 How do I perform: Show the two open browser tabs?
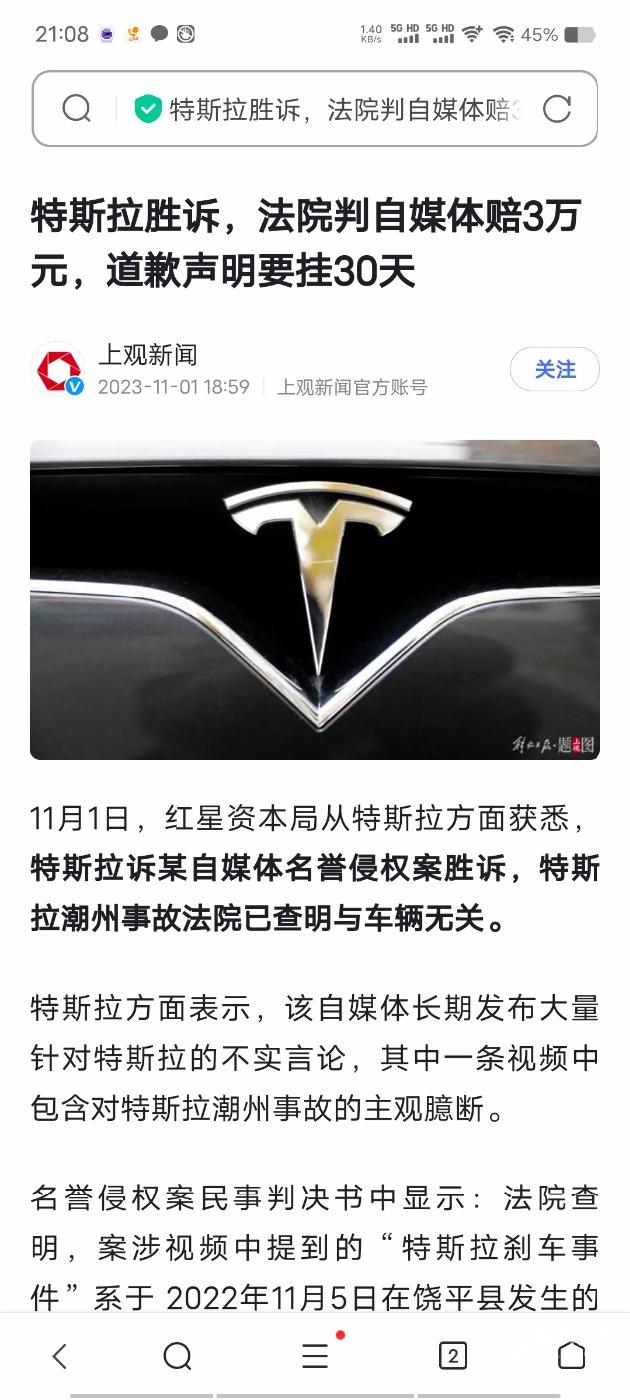coord(452,1356)
